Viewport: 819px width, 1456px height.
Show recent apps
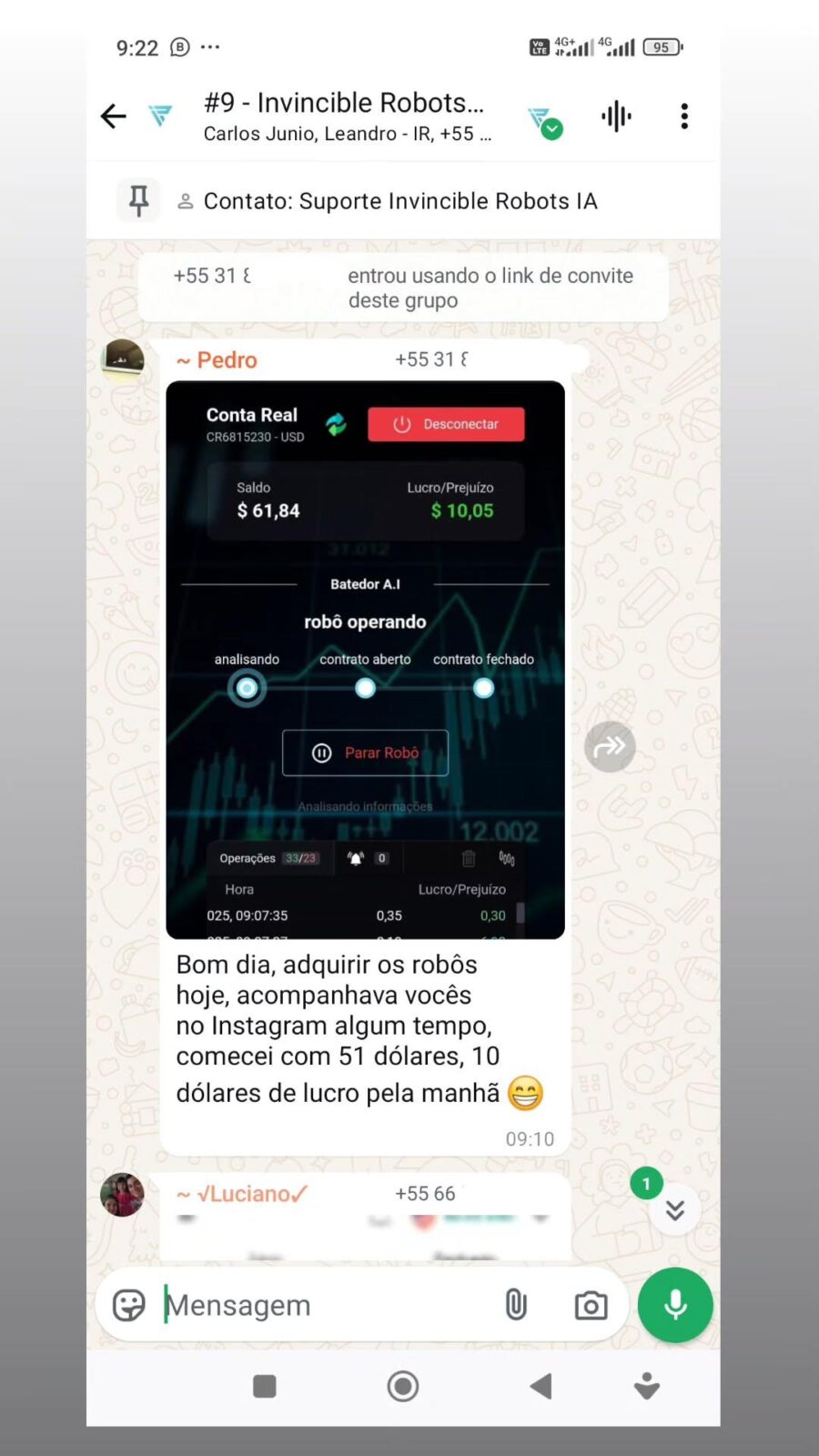tap(265, 1386)
